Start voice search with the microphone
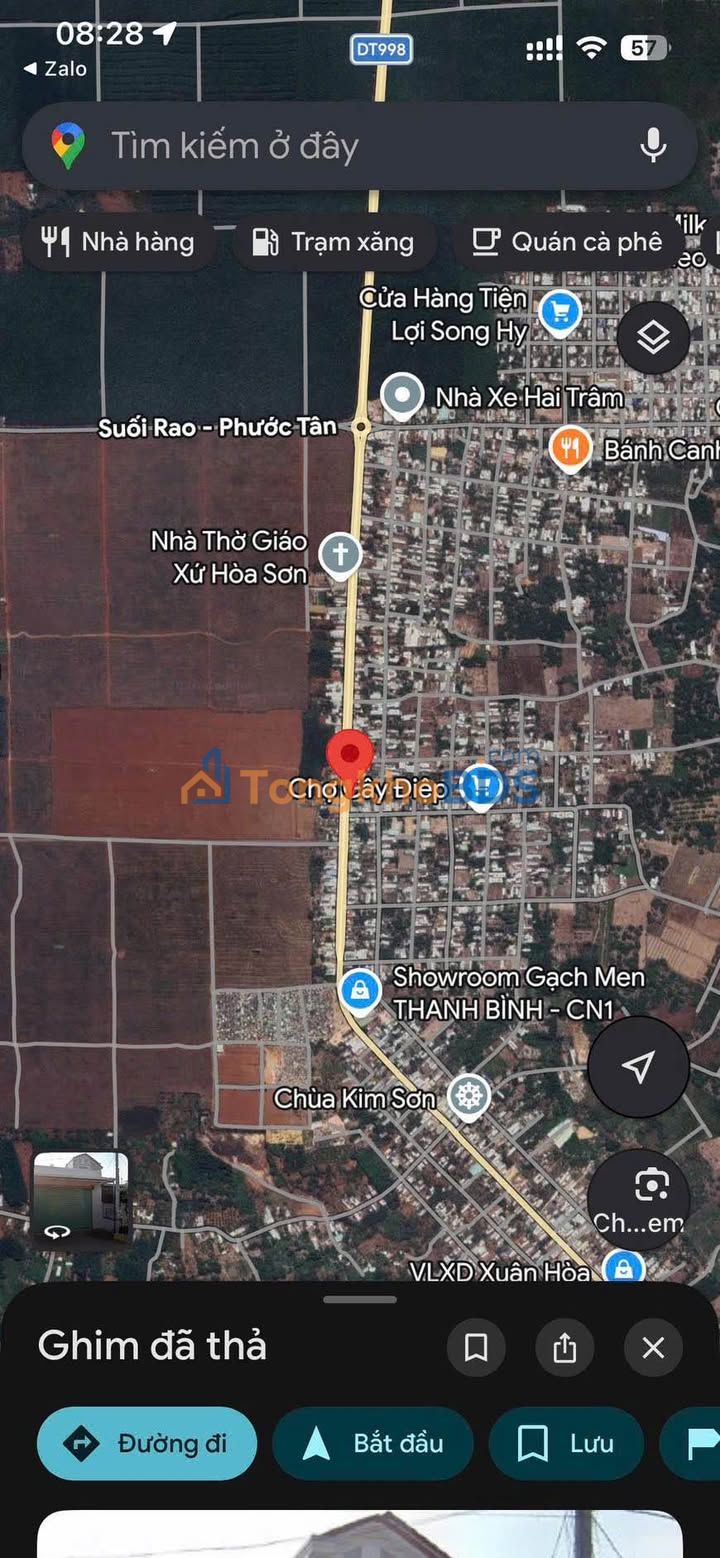Screen dimensions: 720x1558 (x=653, y=146)
